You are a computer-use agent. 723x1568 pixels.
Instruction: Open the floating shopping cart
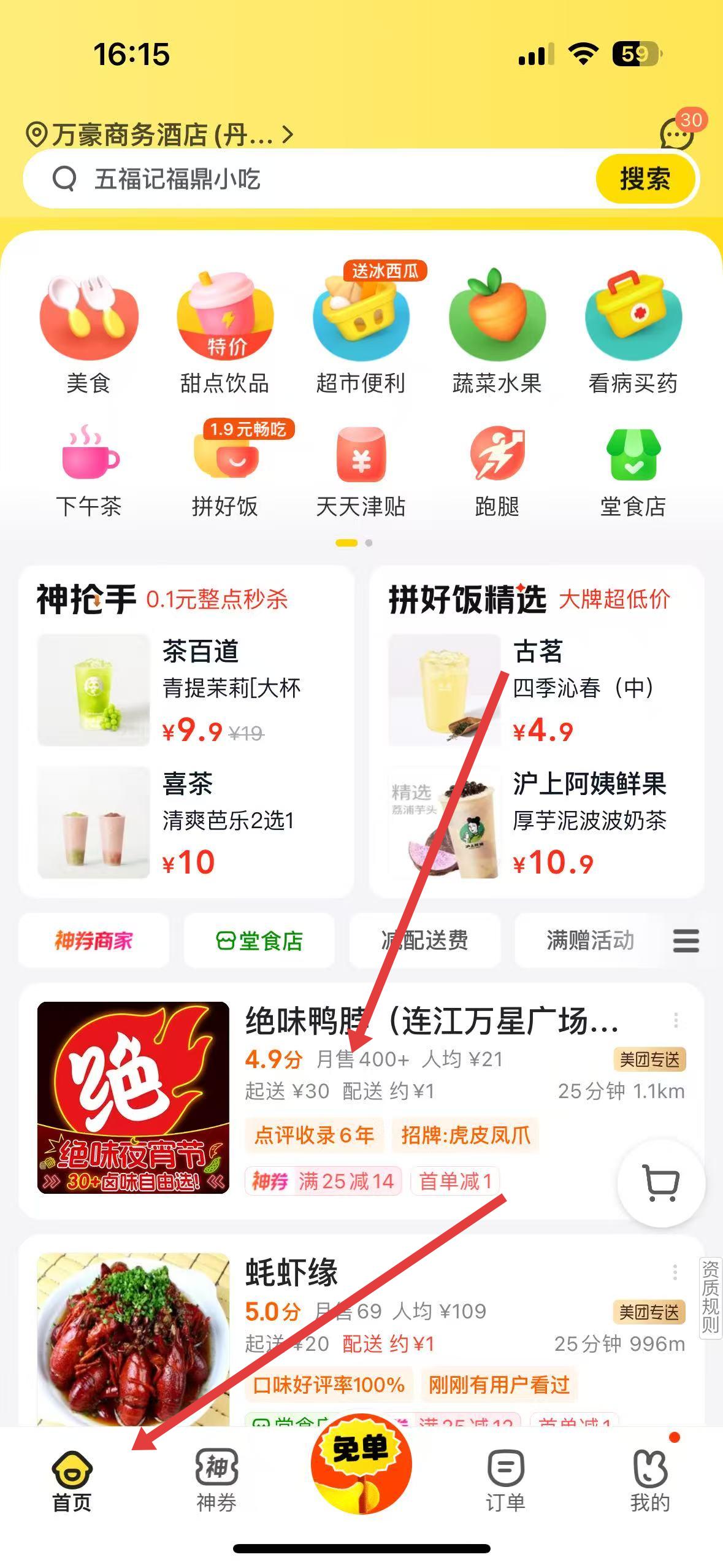[x=661, y=1183]
